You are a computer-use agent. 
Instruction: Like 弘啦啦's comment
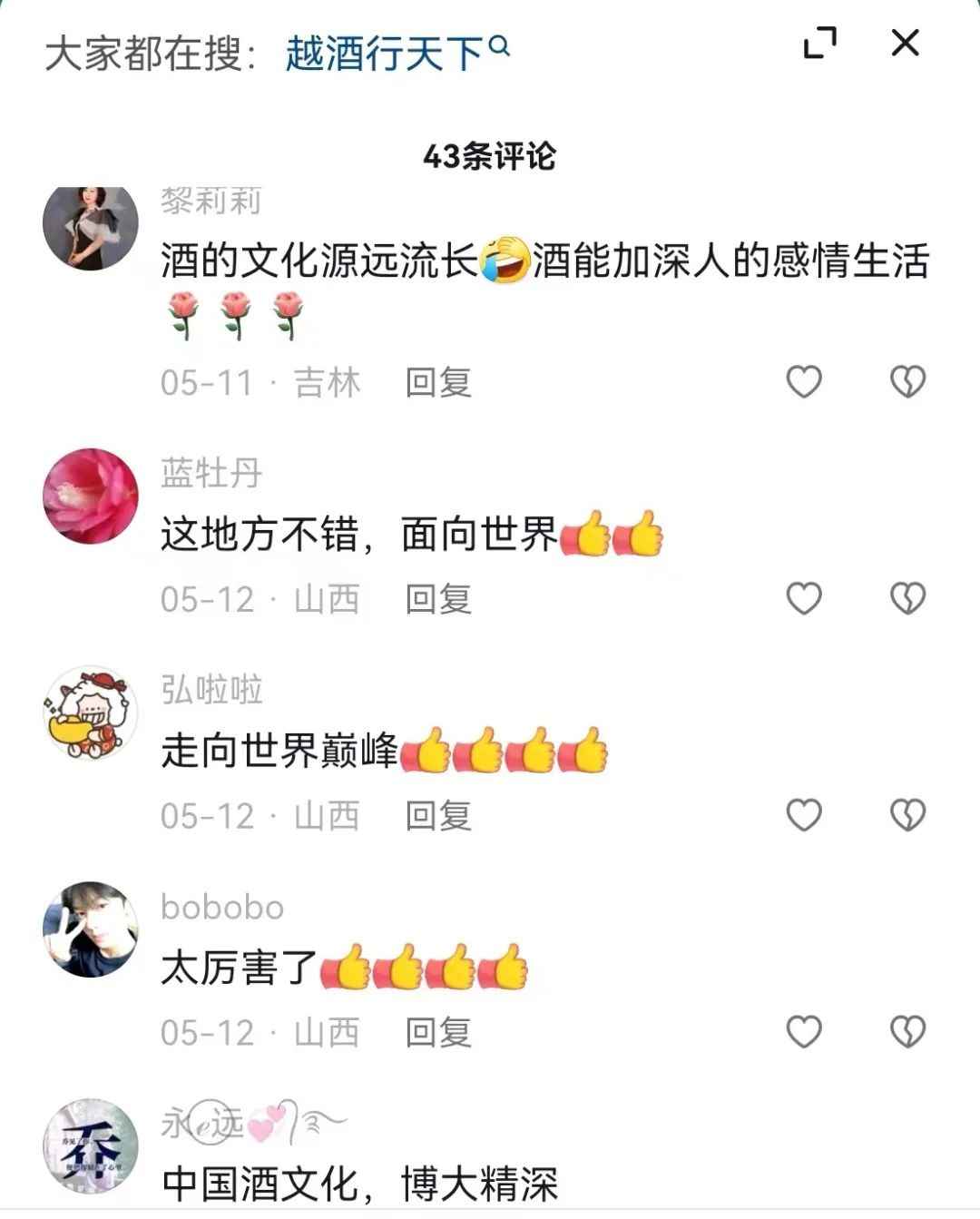point(803,815)
